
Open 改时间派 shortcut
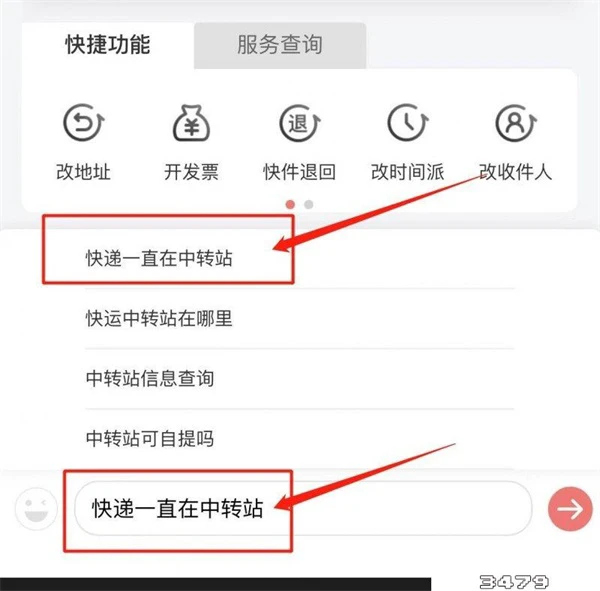[407, 140]
